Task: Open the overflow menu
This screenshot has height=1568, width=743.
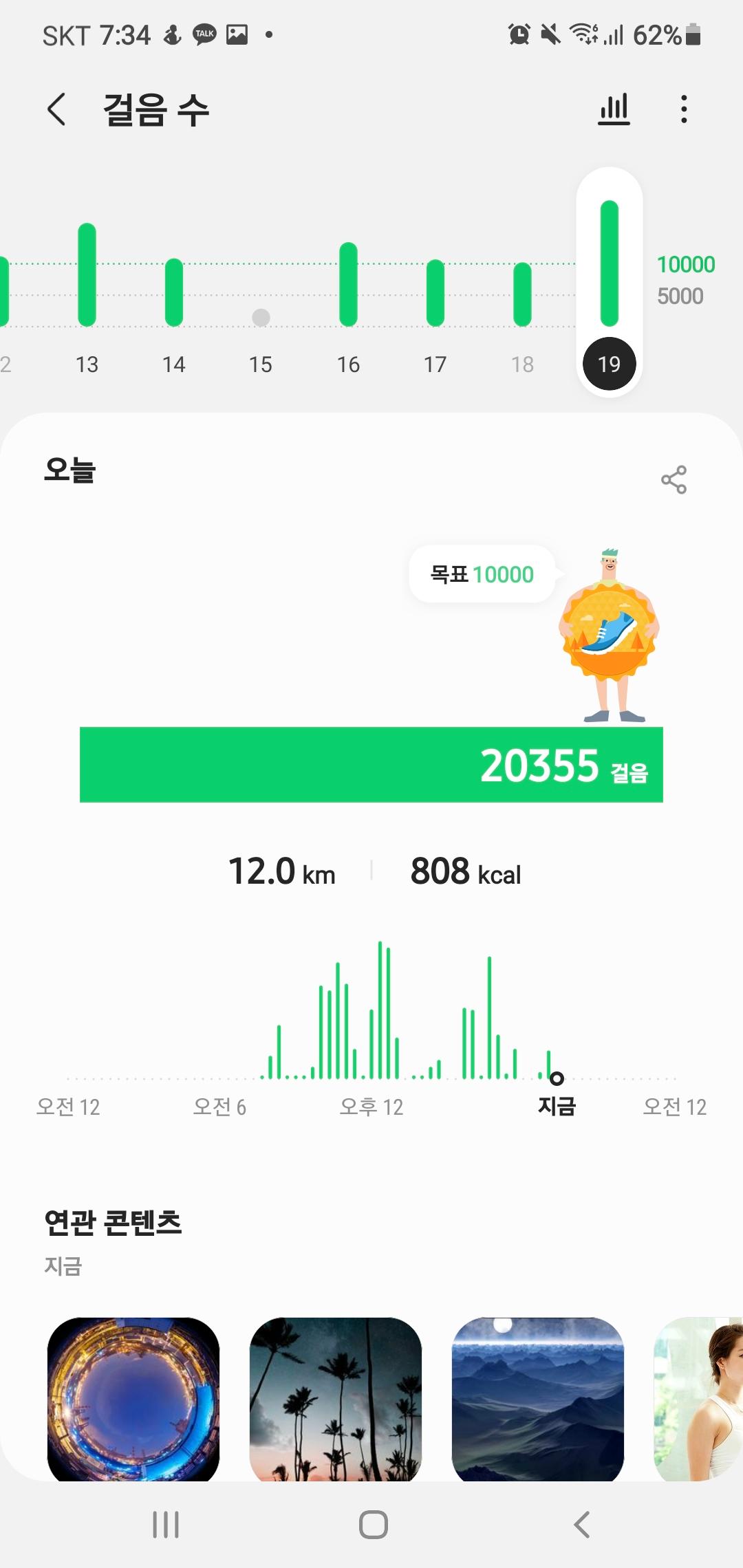Action: coord(683,109)
